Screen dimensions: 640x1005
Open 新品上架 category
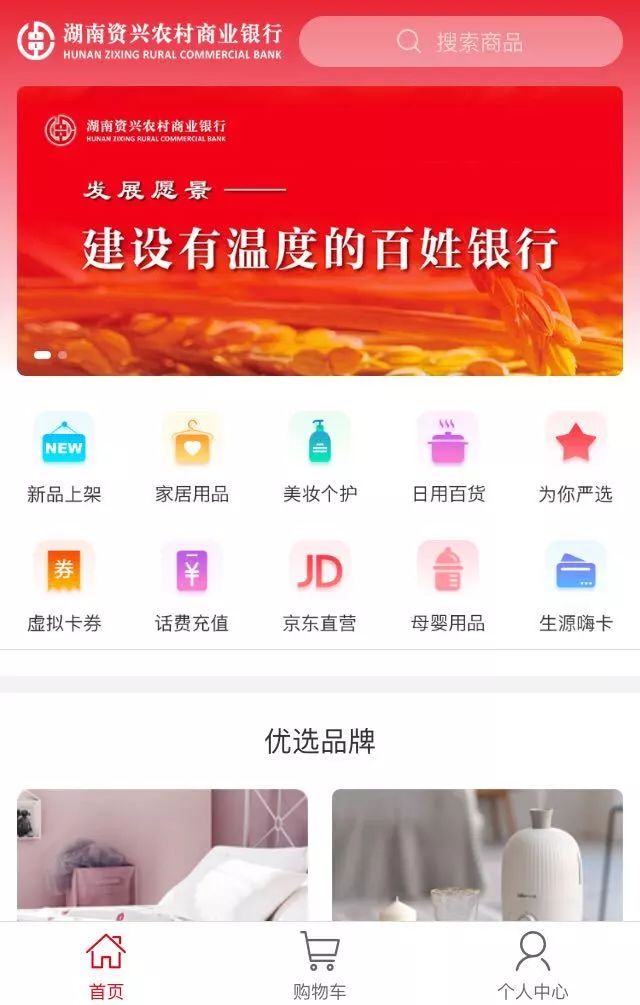[64, 456]
